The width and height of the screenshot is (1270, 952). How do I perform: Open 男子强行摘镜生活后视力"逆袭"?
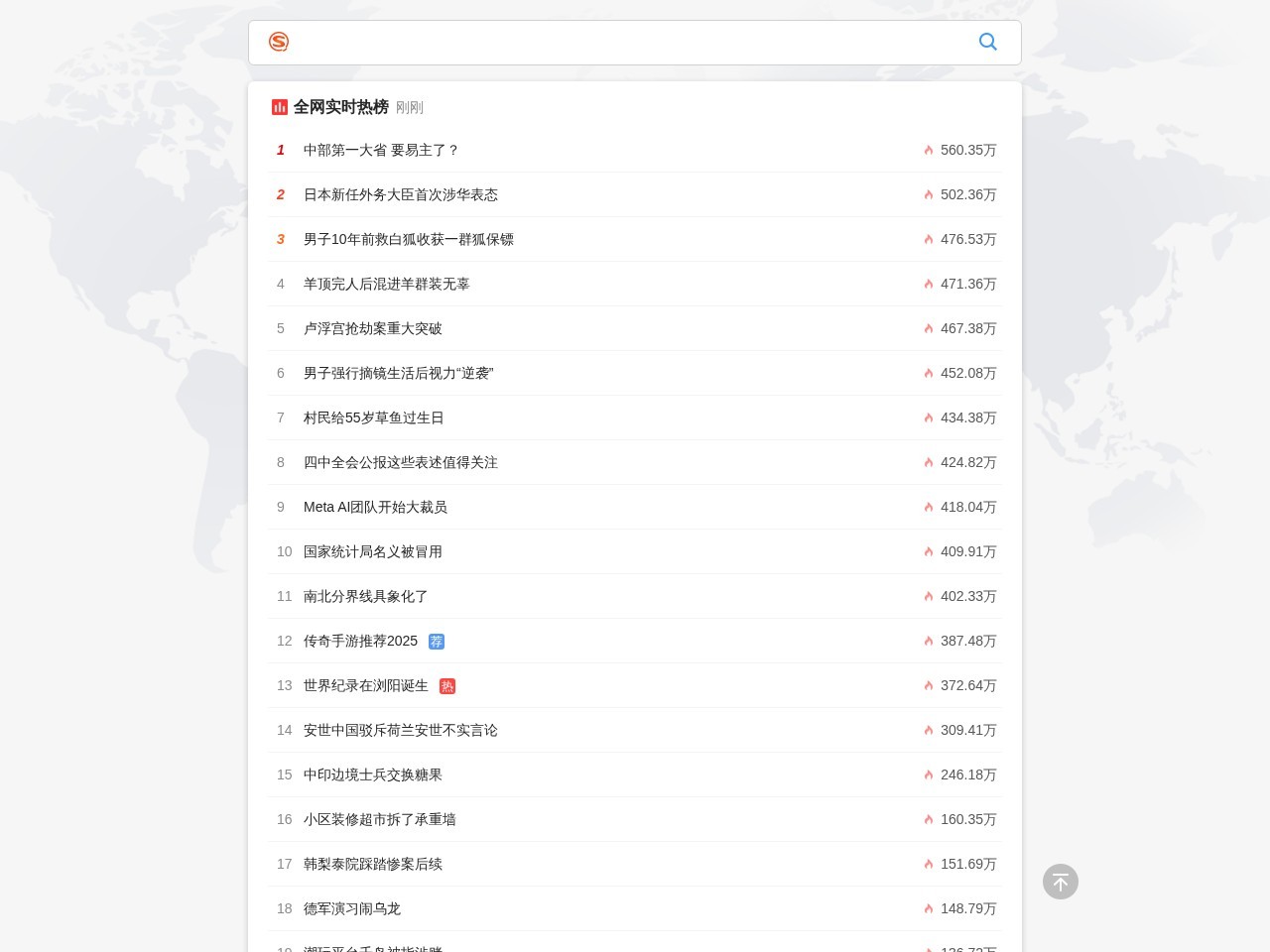click(x=399, y=373)
